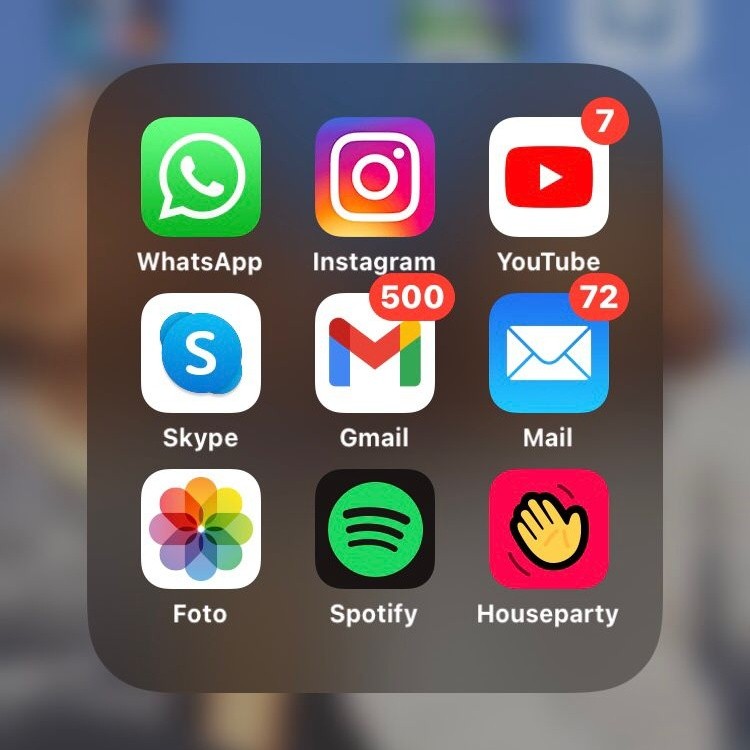Open the Mail app
Image resolution: width=750 pixels, height=750 pixels.
click(549, 353)
